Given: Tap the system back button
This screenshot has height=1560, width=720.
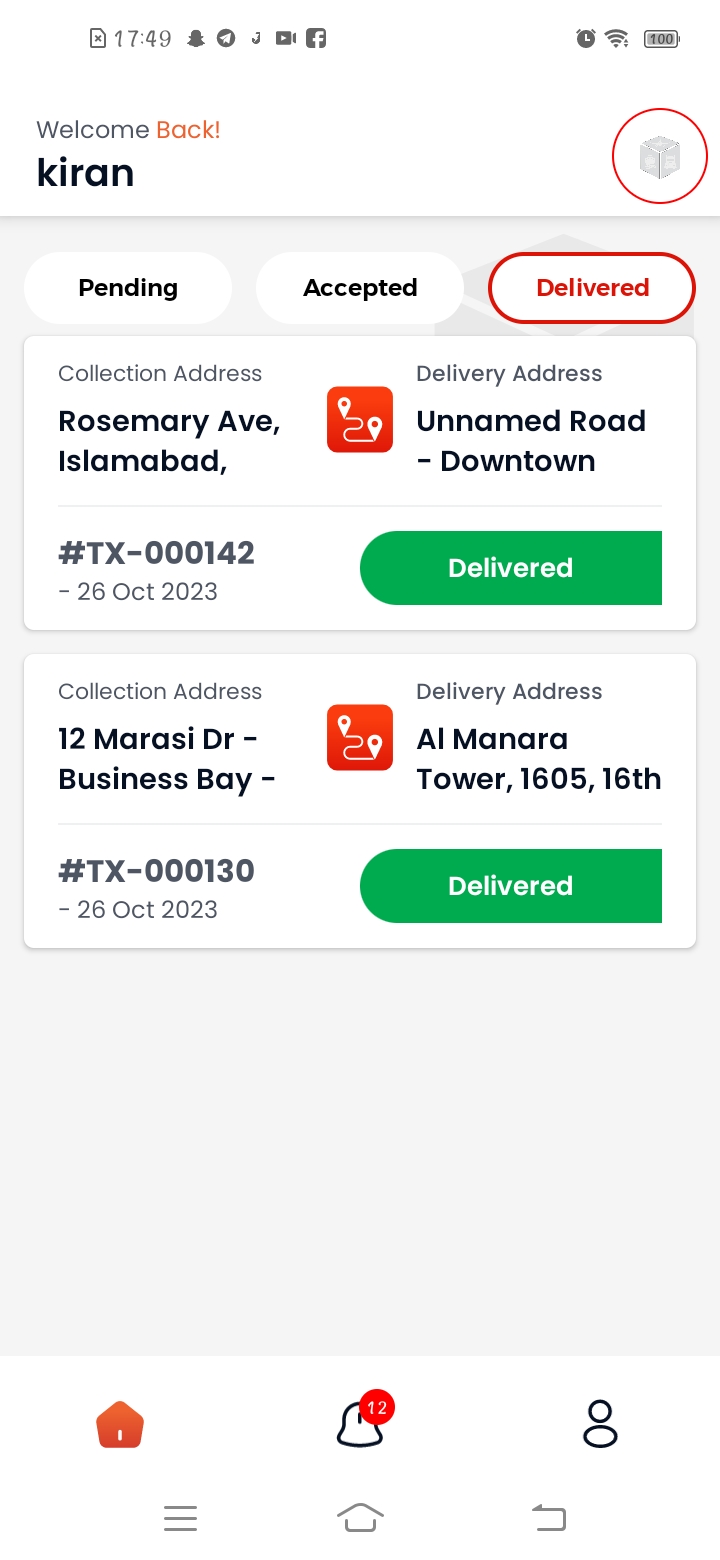Looking at the screenshot, I should click(x=548, y=1518).
